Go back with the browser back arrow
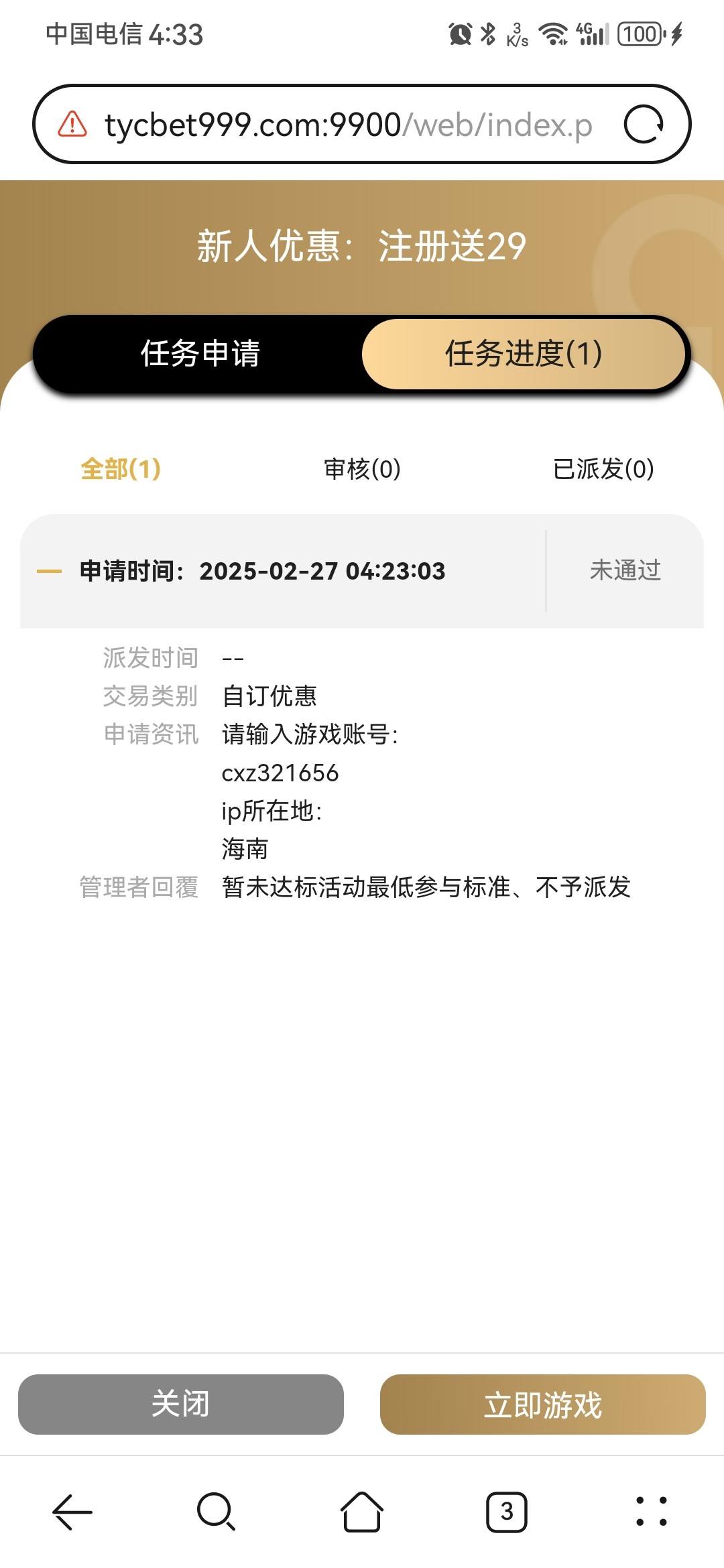The image size is (724, 1568). tap(72, 1512)
